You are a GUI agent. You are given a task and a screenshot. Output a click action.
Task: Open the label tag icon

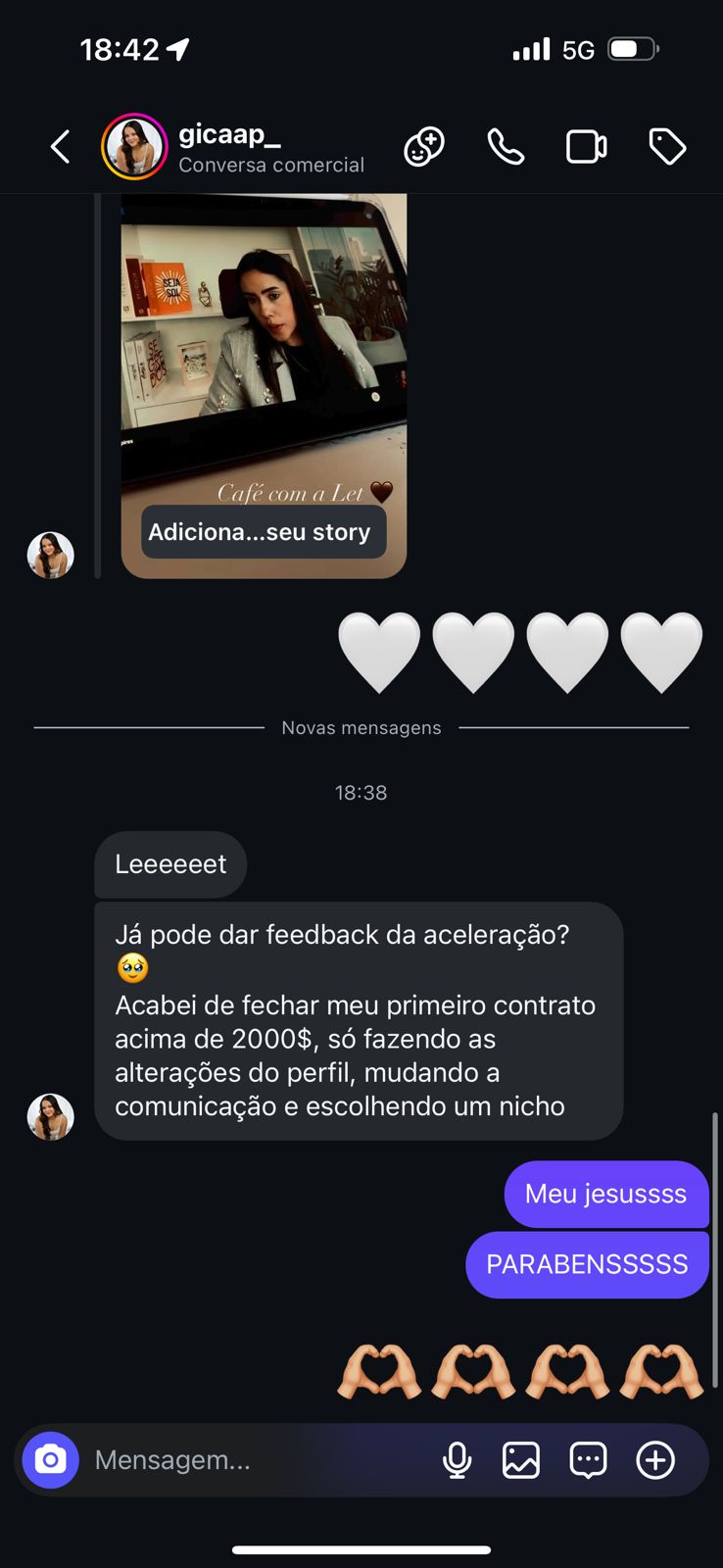(667, 147)
